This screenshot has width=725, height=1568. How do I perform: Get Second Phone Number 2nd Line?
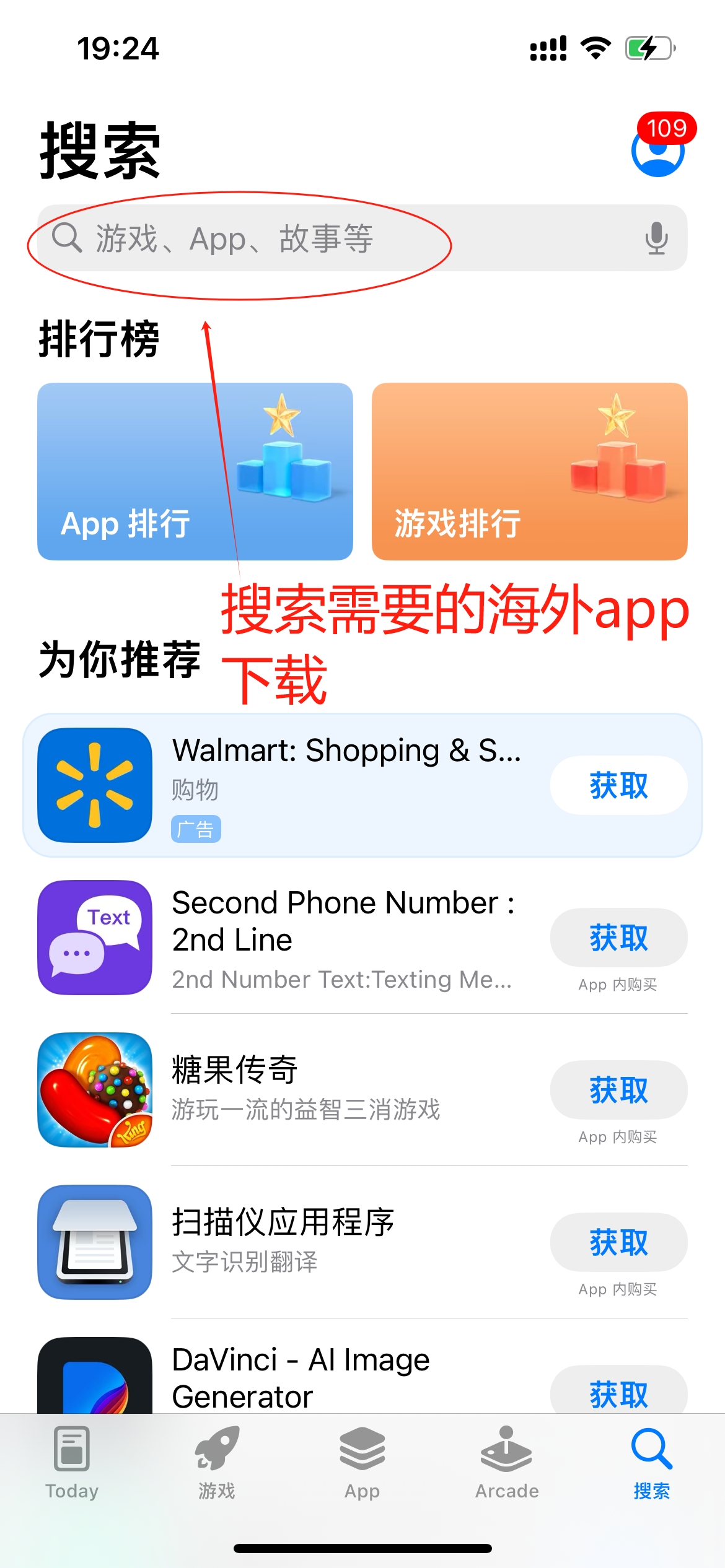(618, 938)
